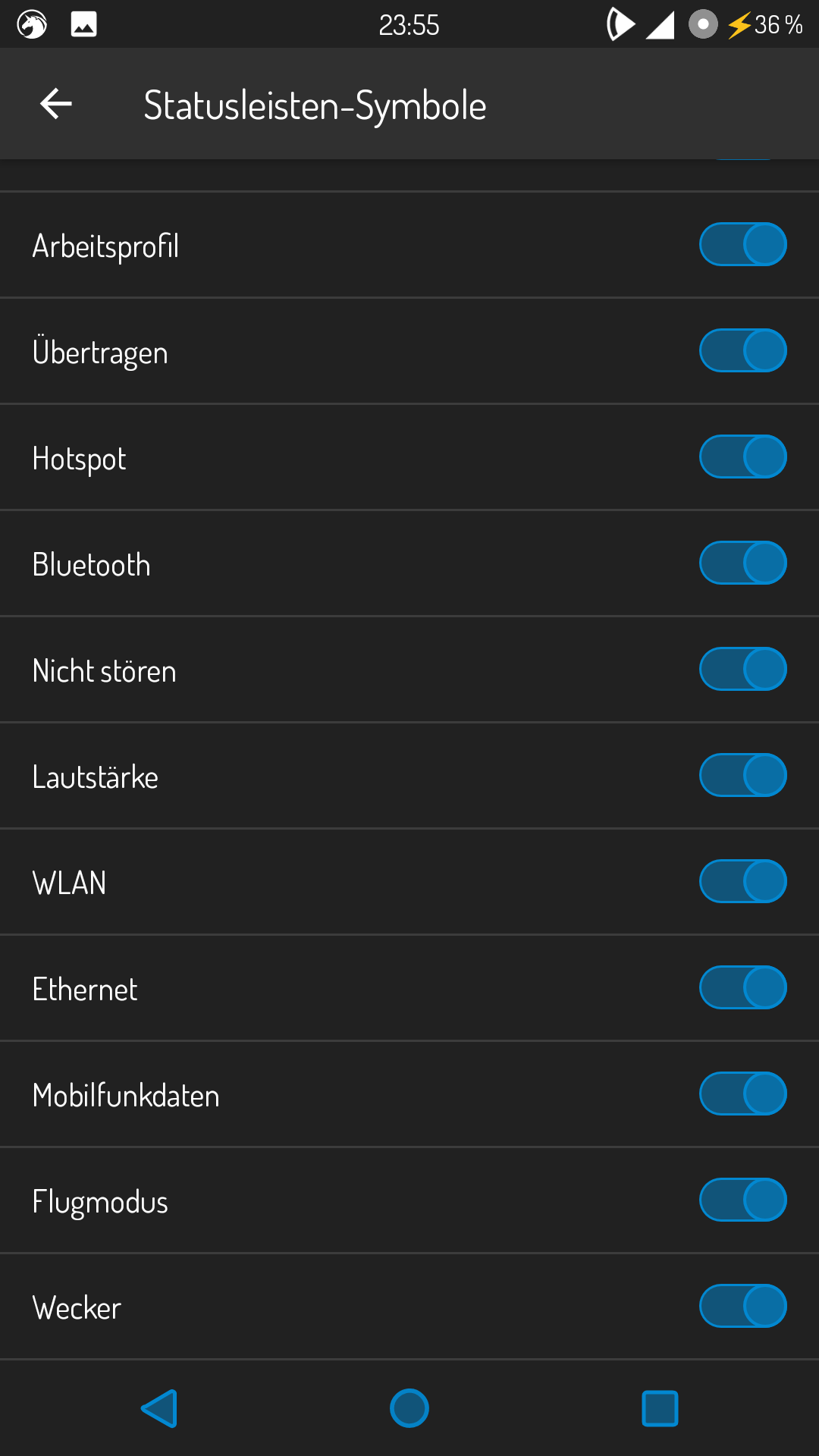Turn off the Ethernet switch
The image size is (819, 1456).
(x=742, y=987)
